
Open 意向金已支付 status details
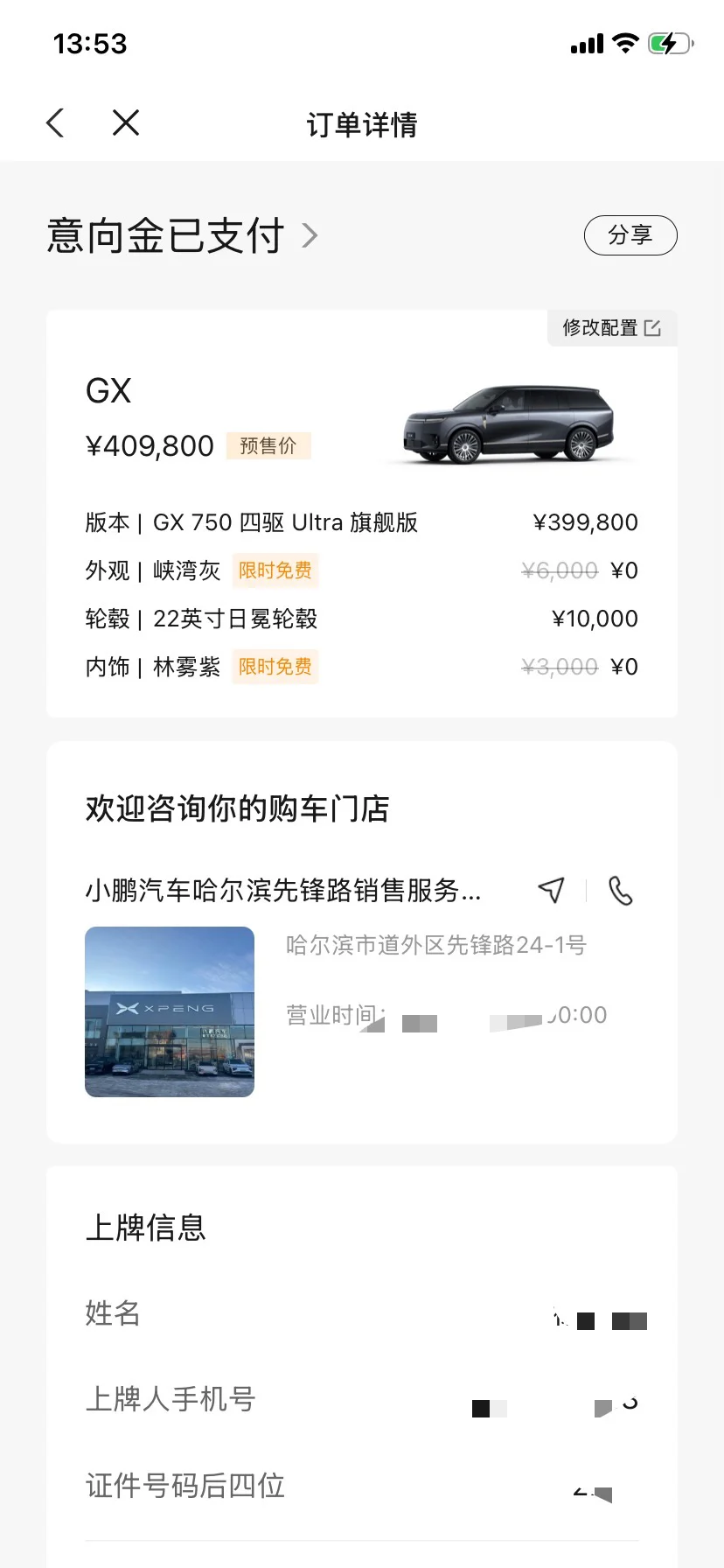pyautogui.click(x=182, y=236)
